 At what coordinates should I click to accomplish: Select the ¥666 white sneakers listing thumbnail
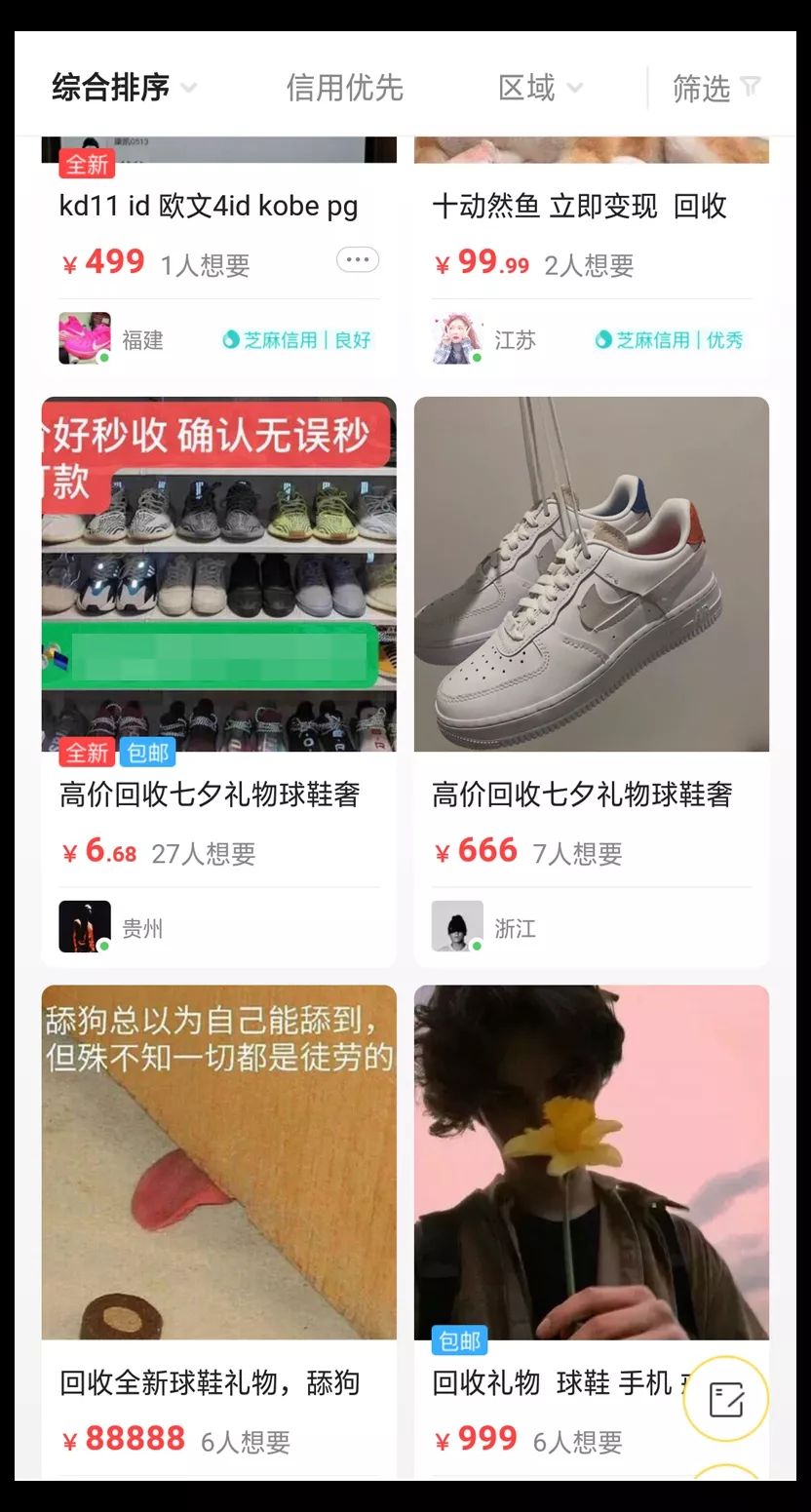(592, 573)
